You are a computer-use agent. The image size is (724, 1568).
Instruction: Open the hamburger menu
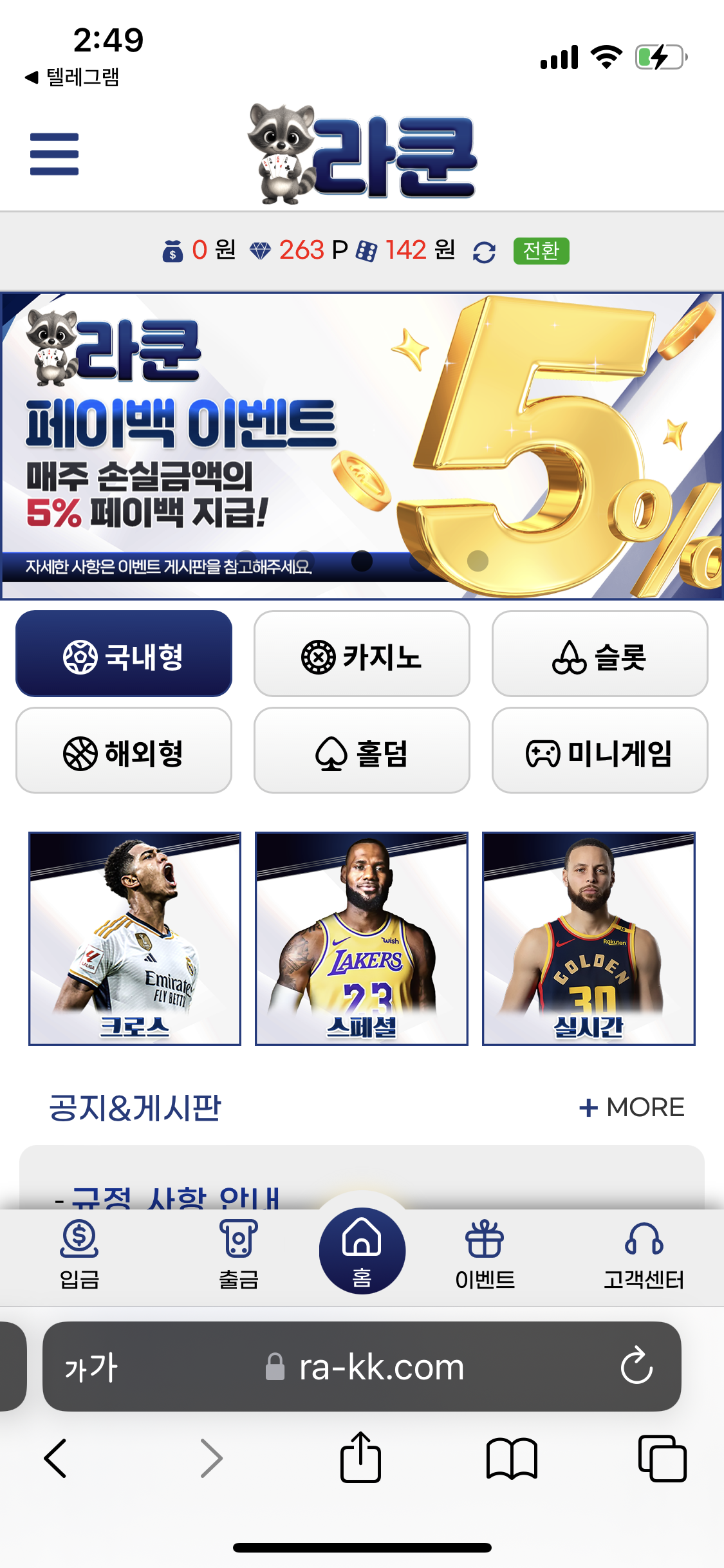[x=54, y=154]
